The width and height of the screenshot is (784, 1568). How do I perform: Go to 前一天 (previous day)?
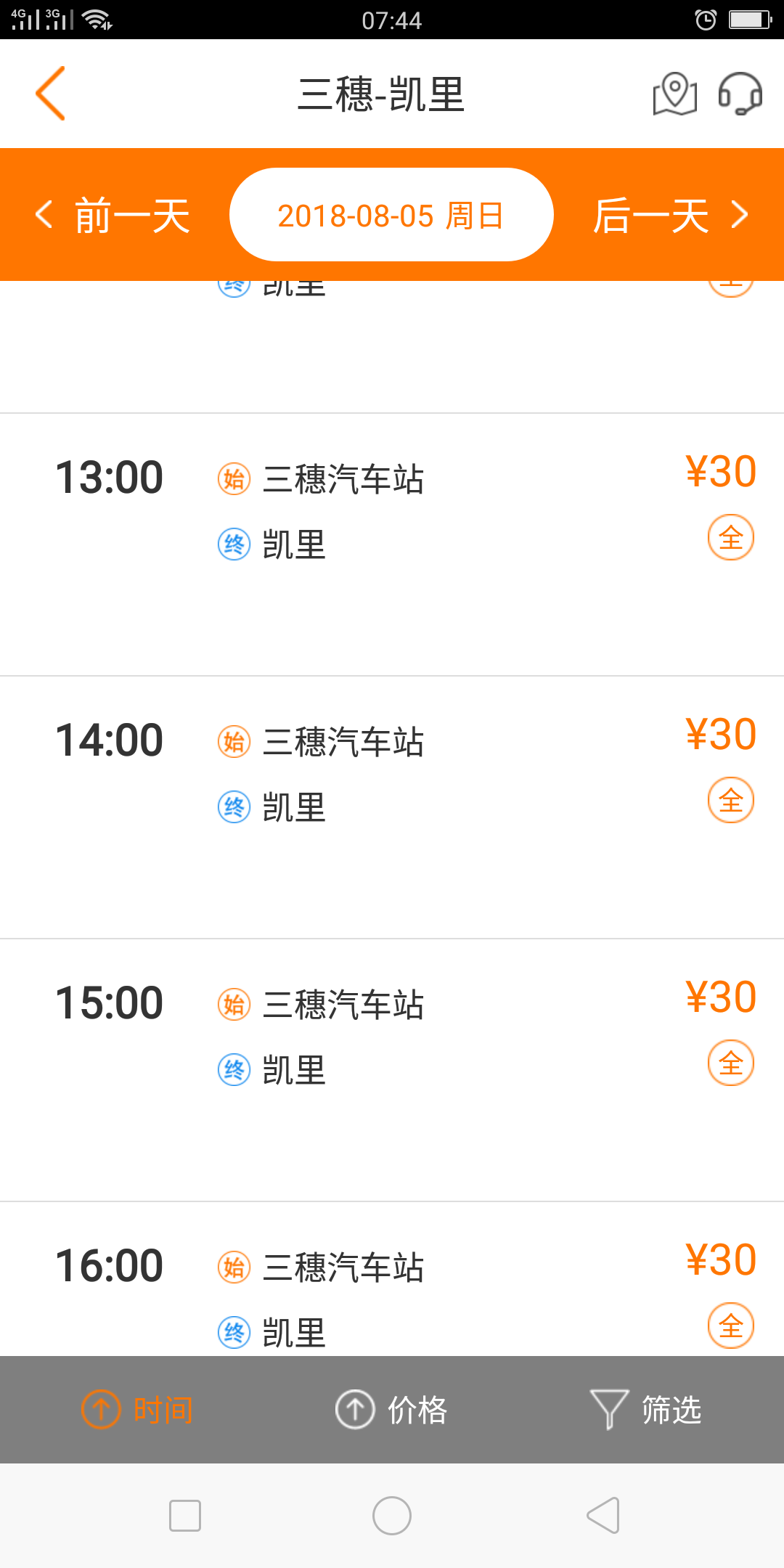[x=113, y=215]
